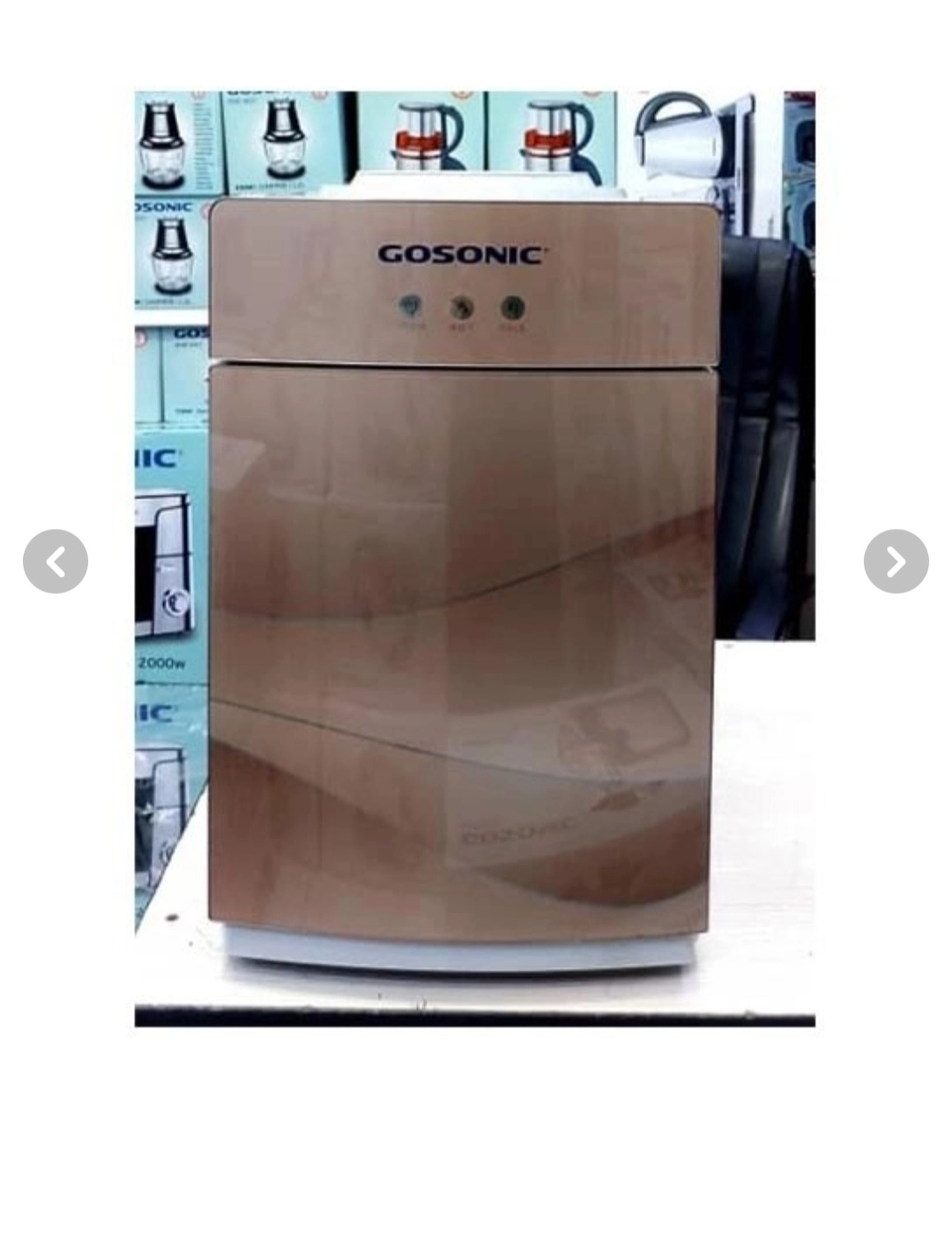This screenshot has width=952, height=1233.
Task: Go to the next product image
Action: click(896, 561)
